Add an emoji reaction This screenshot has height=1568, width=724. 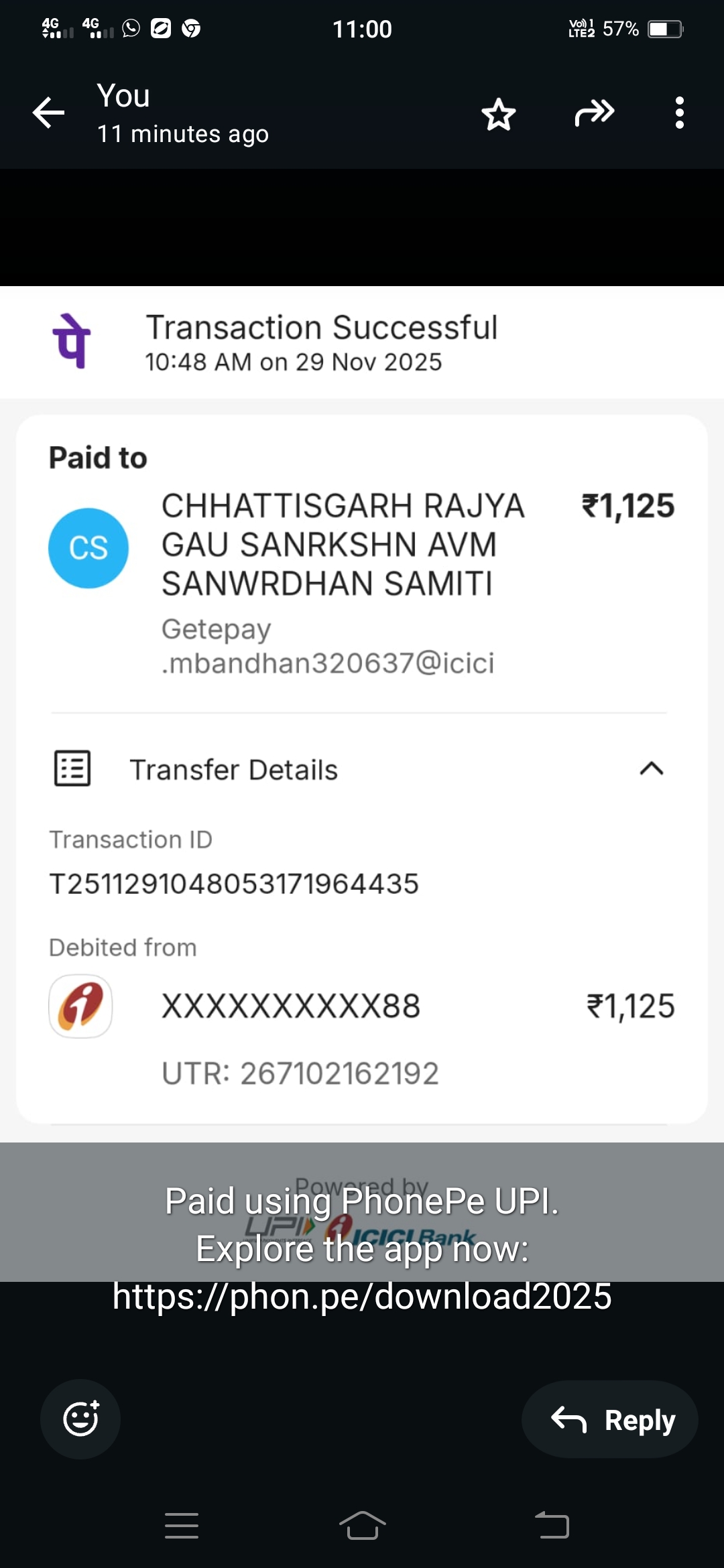[x=80, y=1419]
